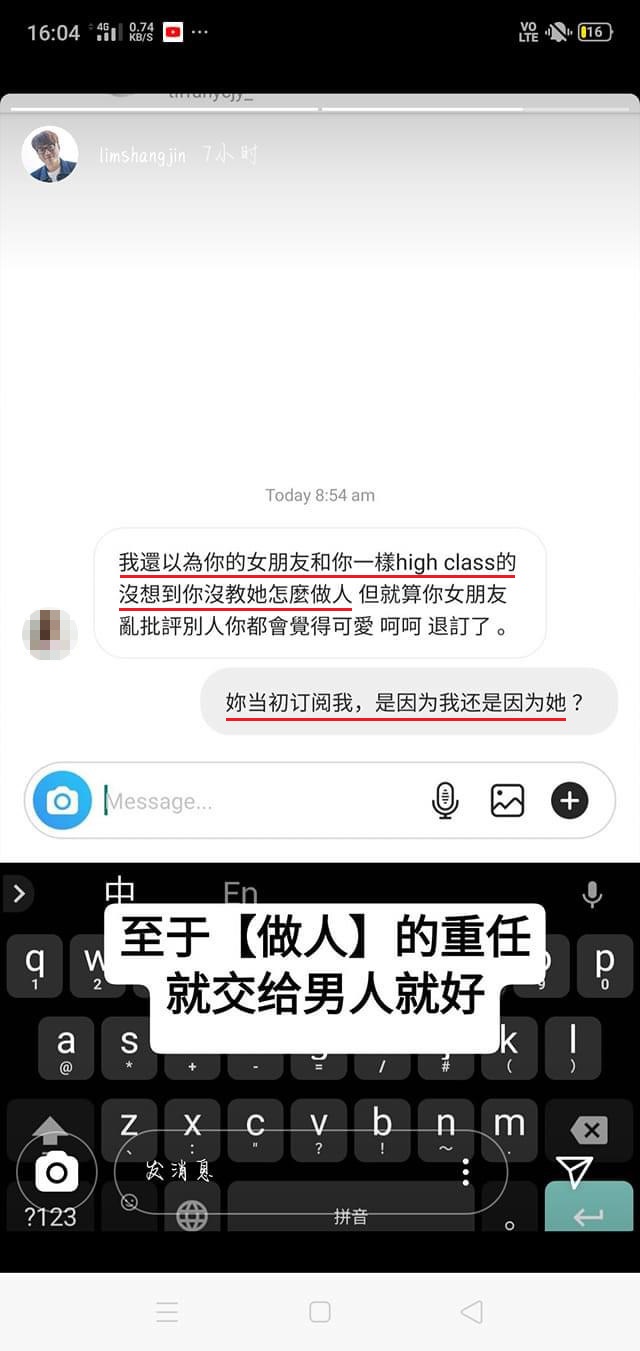Open limshangjin's profile picture

(x=50, y=154)
